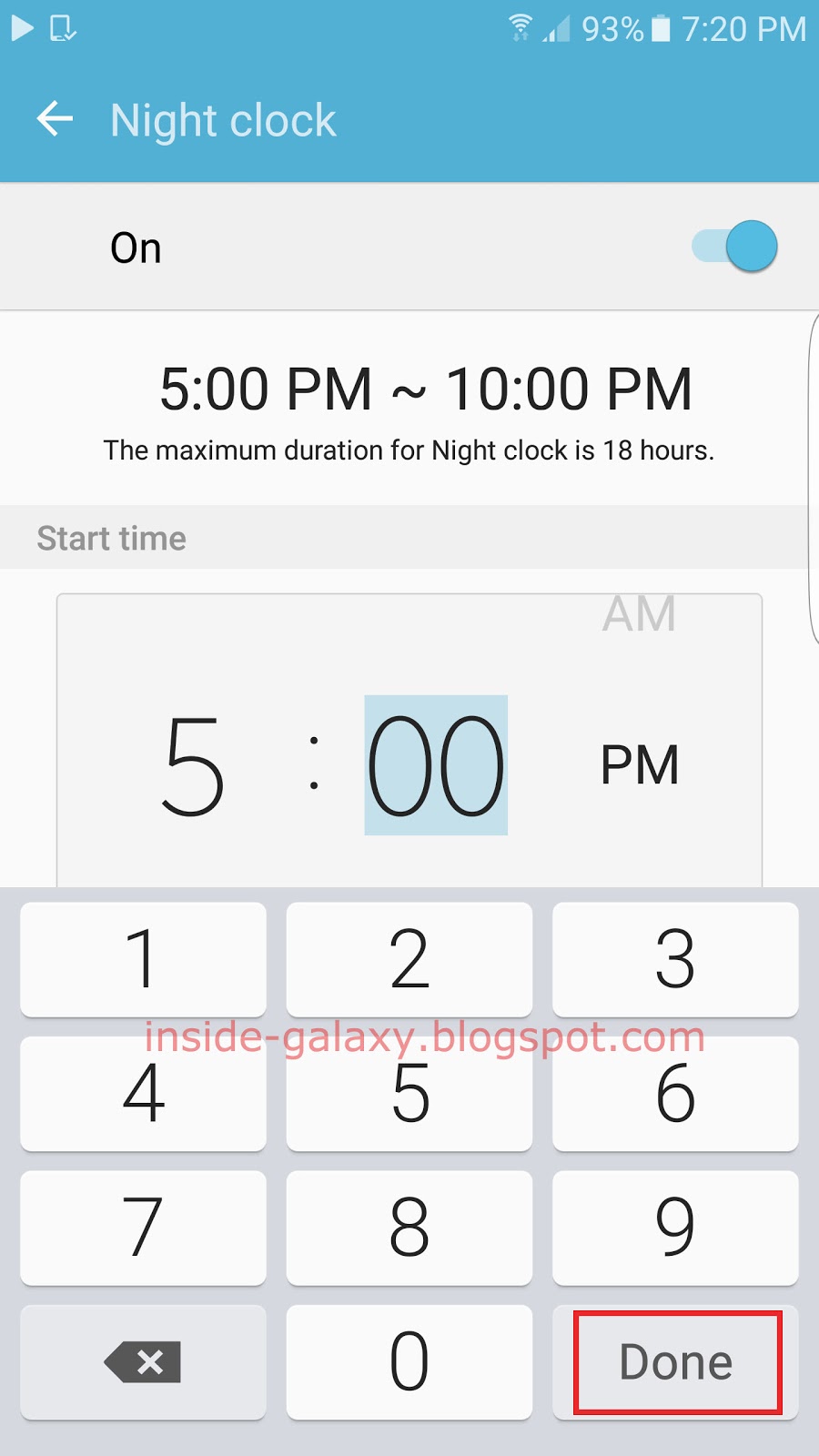Select the hour field showing 5
The height and width of the screenshot is (1456, 819).
click(x=193, y=763)
